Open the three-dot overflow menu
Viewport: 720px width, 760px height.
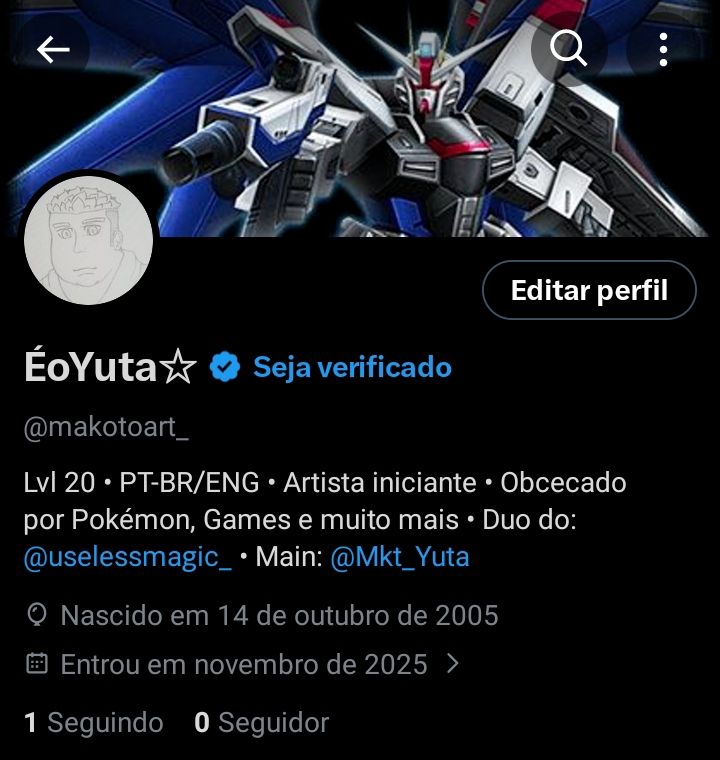pyautogui.click(x=664, y=49)
